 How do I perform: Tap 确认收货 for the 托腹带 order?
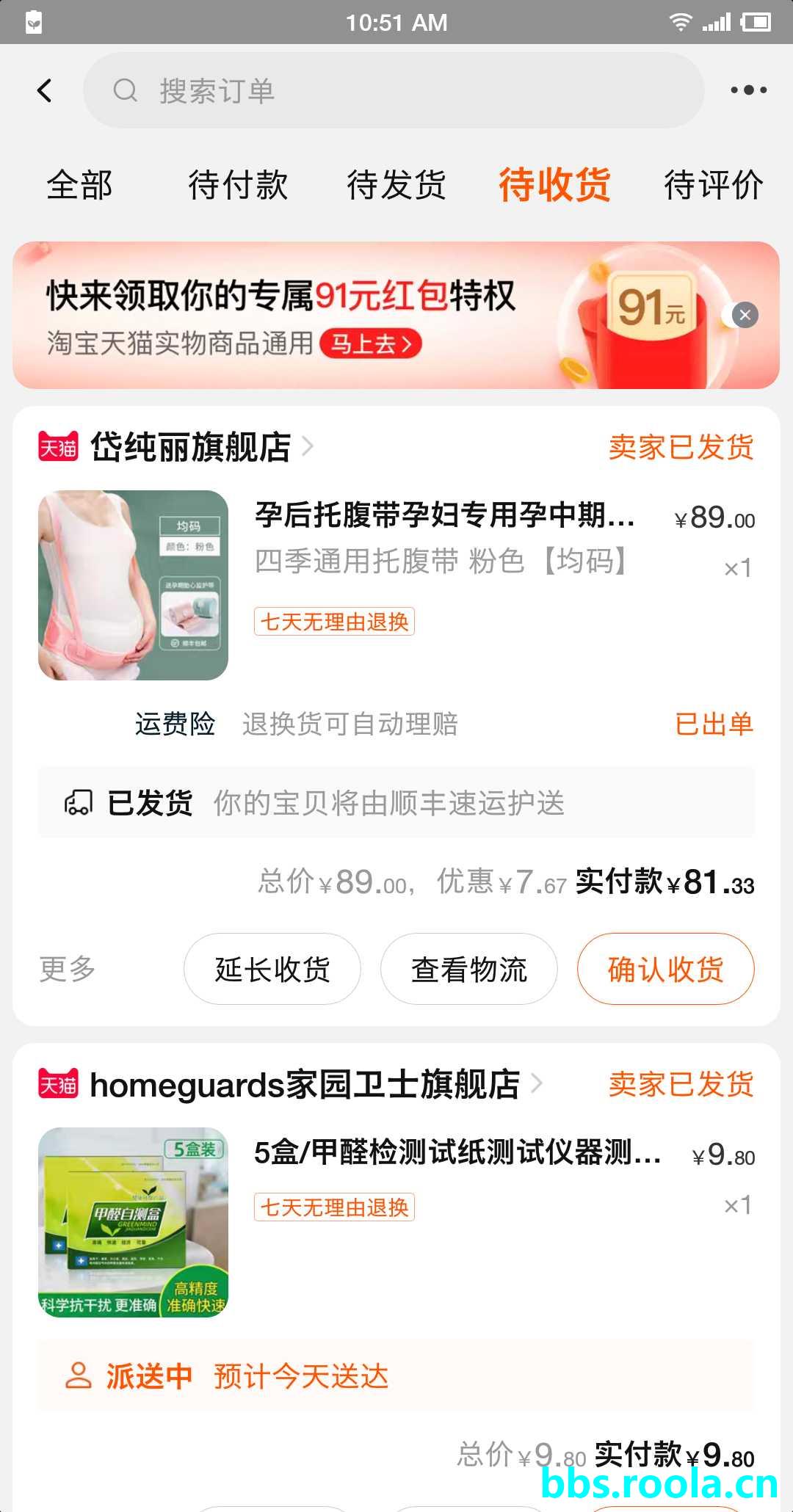pyautogui.click(x=666, y=969)
